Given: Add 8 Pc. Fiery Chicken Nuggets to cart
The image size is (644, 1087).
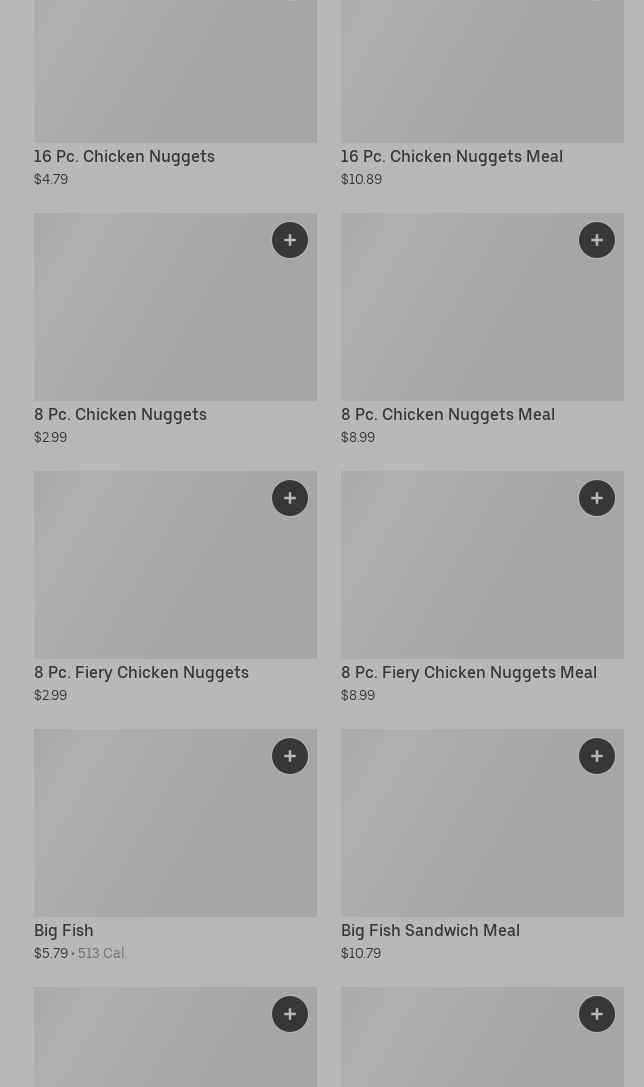Looking at the screenshot, I should click(290, 498).
